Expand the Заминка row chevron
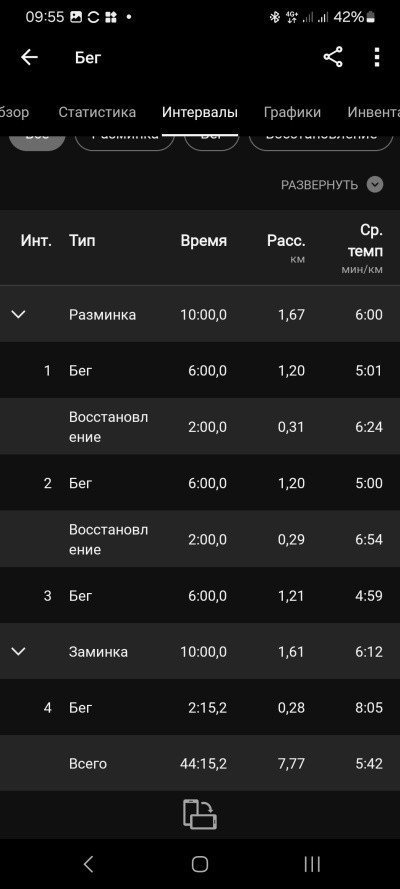400x889 pixels. pos(19,651)
